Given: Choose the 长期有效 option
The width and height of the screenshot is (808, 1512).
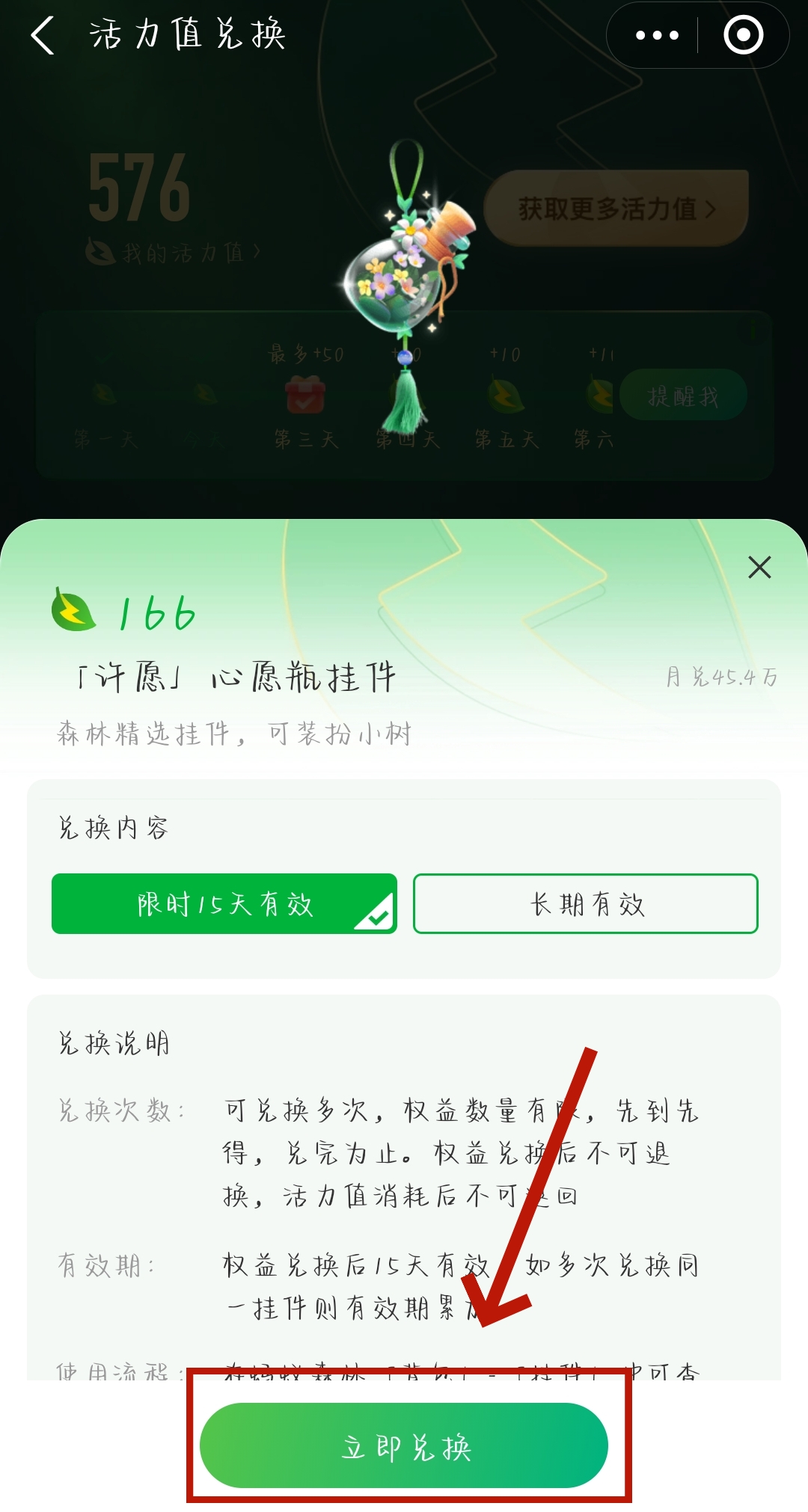Looking at the screenshot, I should pos(585,903).
